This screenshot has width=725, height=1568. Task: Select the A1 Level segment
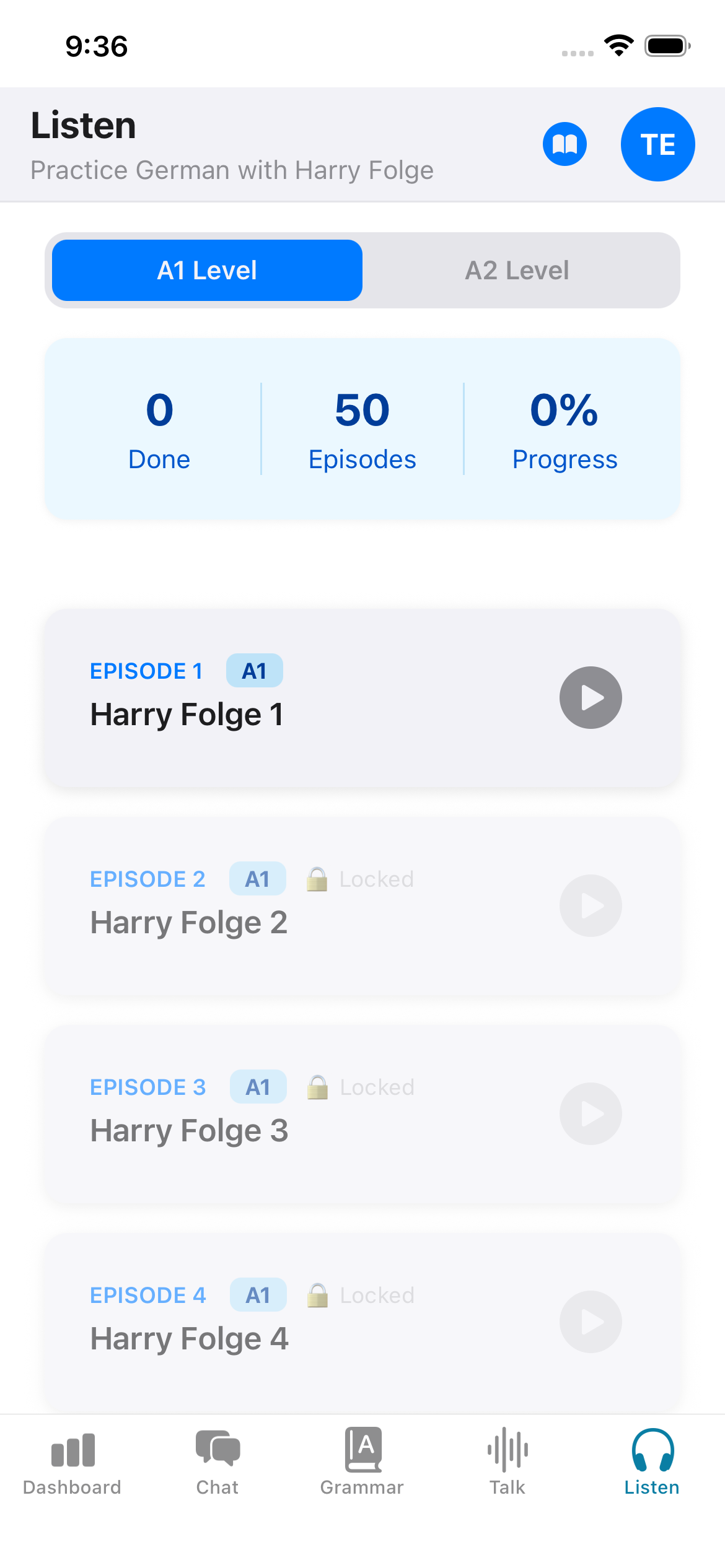coord(207,271)
